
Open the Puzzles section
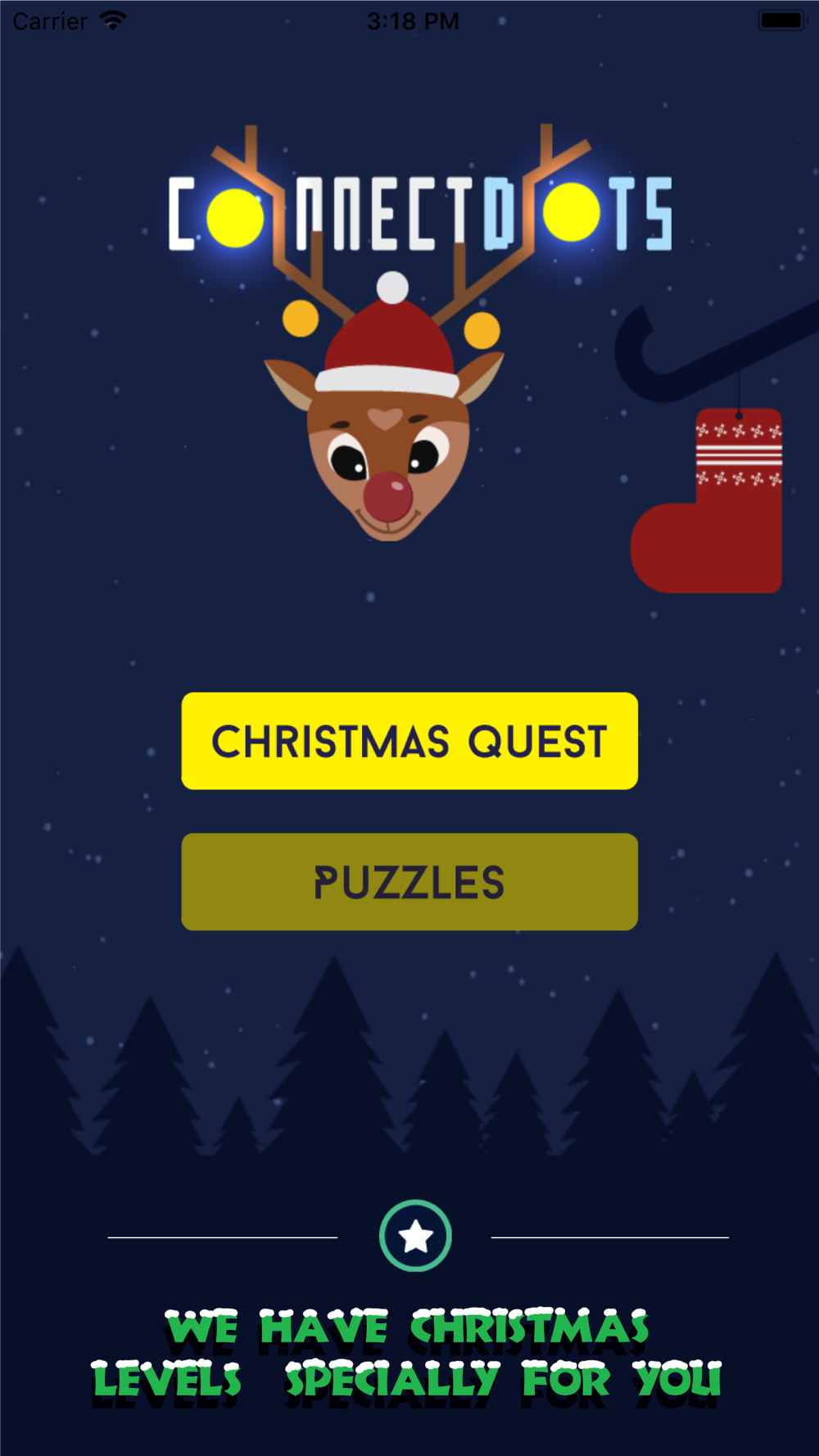(x=409, y=882)
